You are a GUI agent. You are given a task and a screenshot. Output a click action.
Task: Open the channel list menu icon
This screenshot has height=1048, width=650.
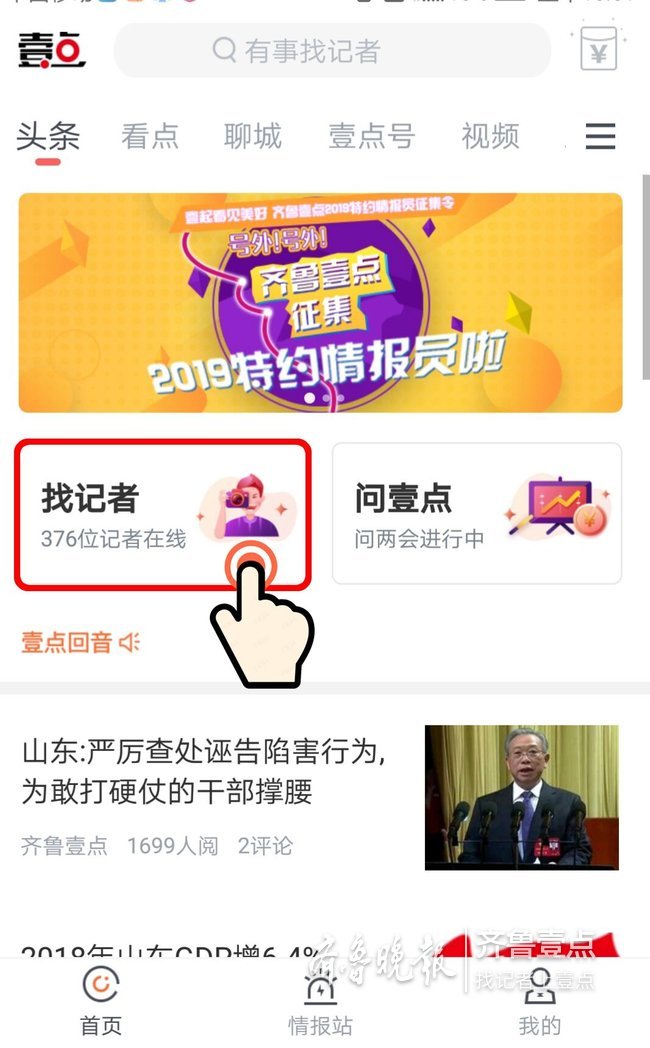(x=600, y=136)
